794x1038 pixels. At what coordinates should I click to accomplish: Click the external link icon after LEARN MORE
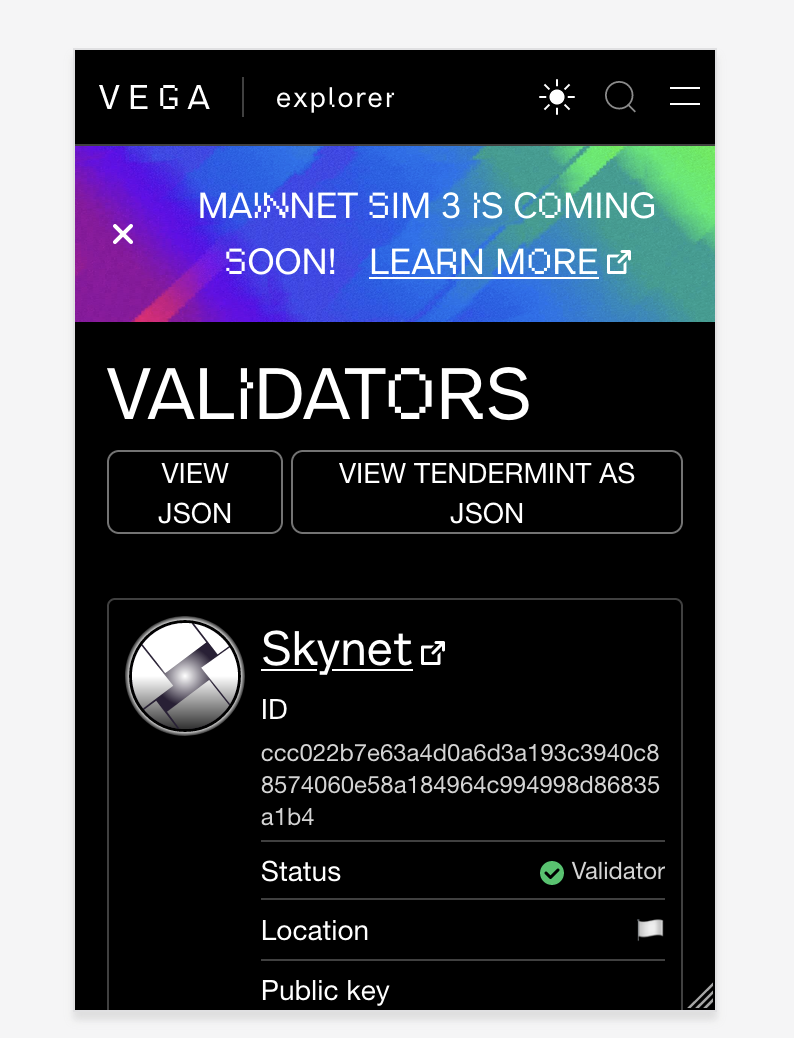[x=620, y=261]
